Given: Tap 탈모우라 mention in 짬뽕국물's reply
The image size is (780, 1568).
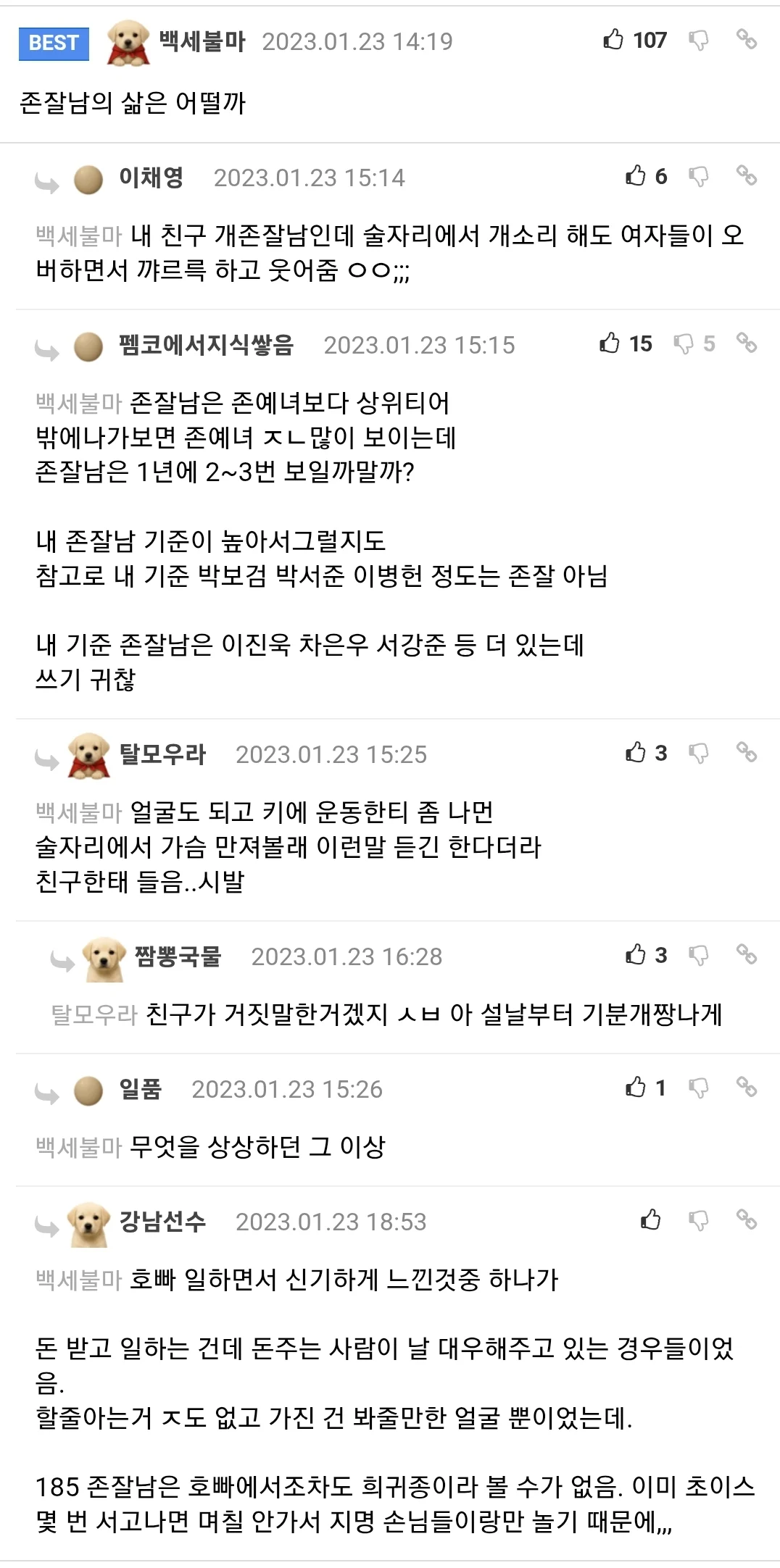Looking at the screenshot, I should click(x=94, y=1014).
